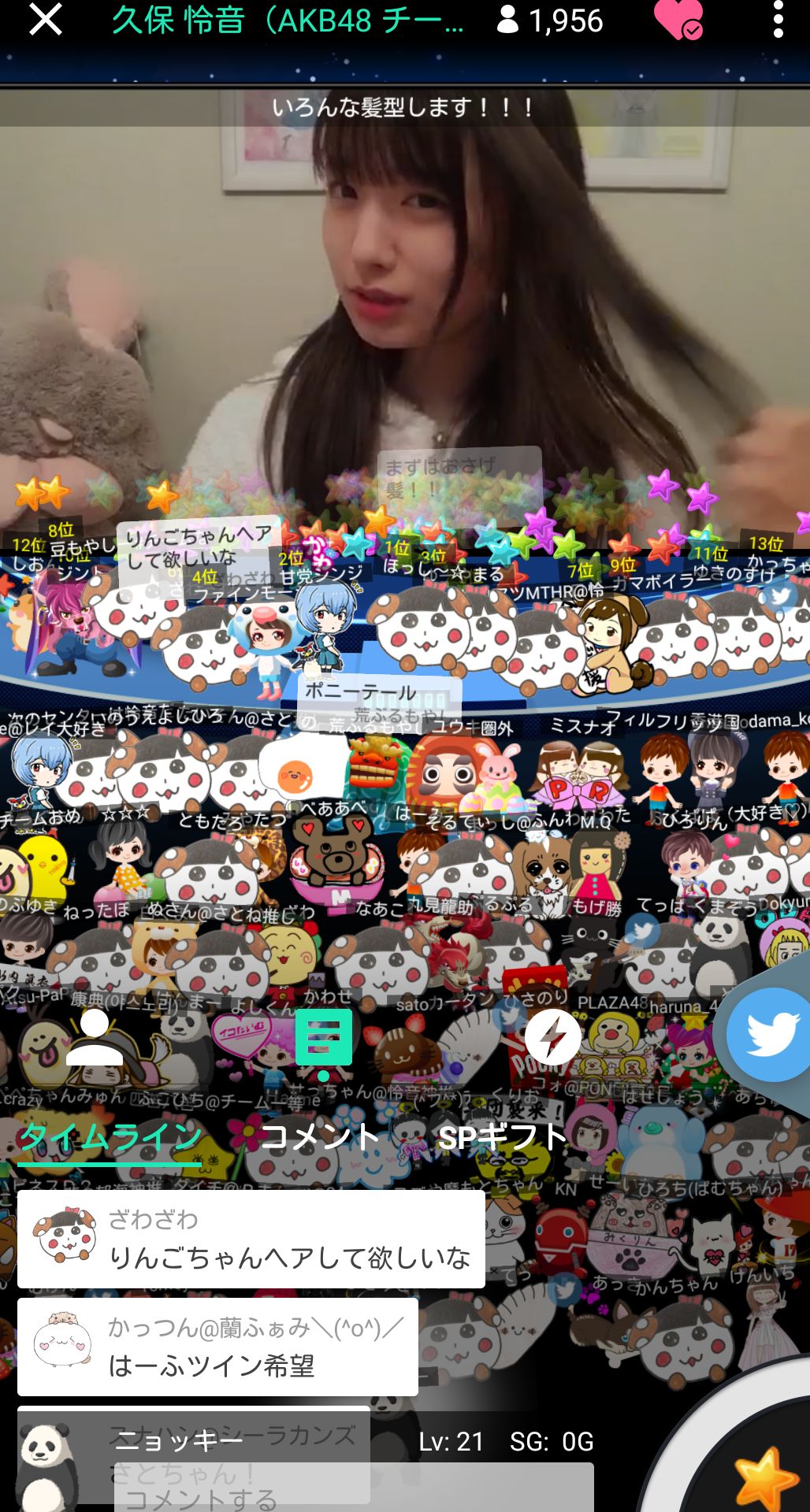Image resolution: width=810 pixels, height=1512 pixels.
Task: Switch to the SPギフト tab
Action: pyautogui.click(x=502, y=1137)
